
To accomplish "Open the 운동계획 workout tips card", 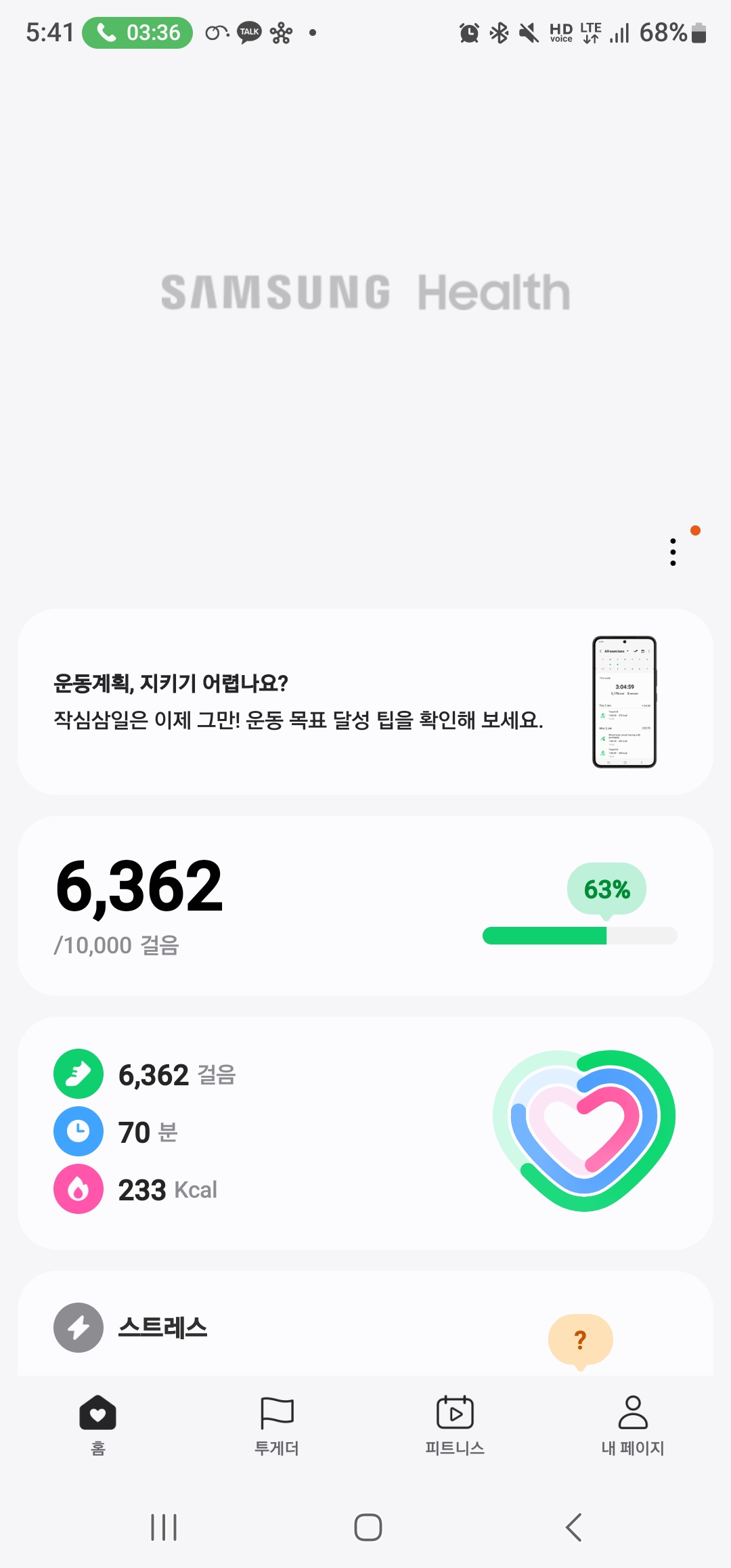I will point(365,701).
